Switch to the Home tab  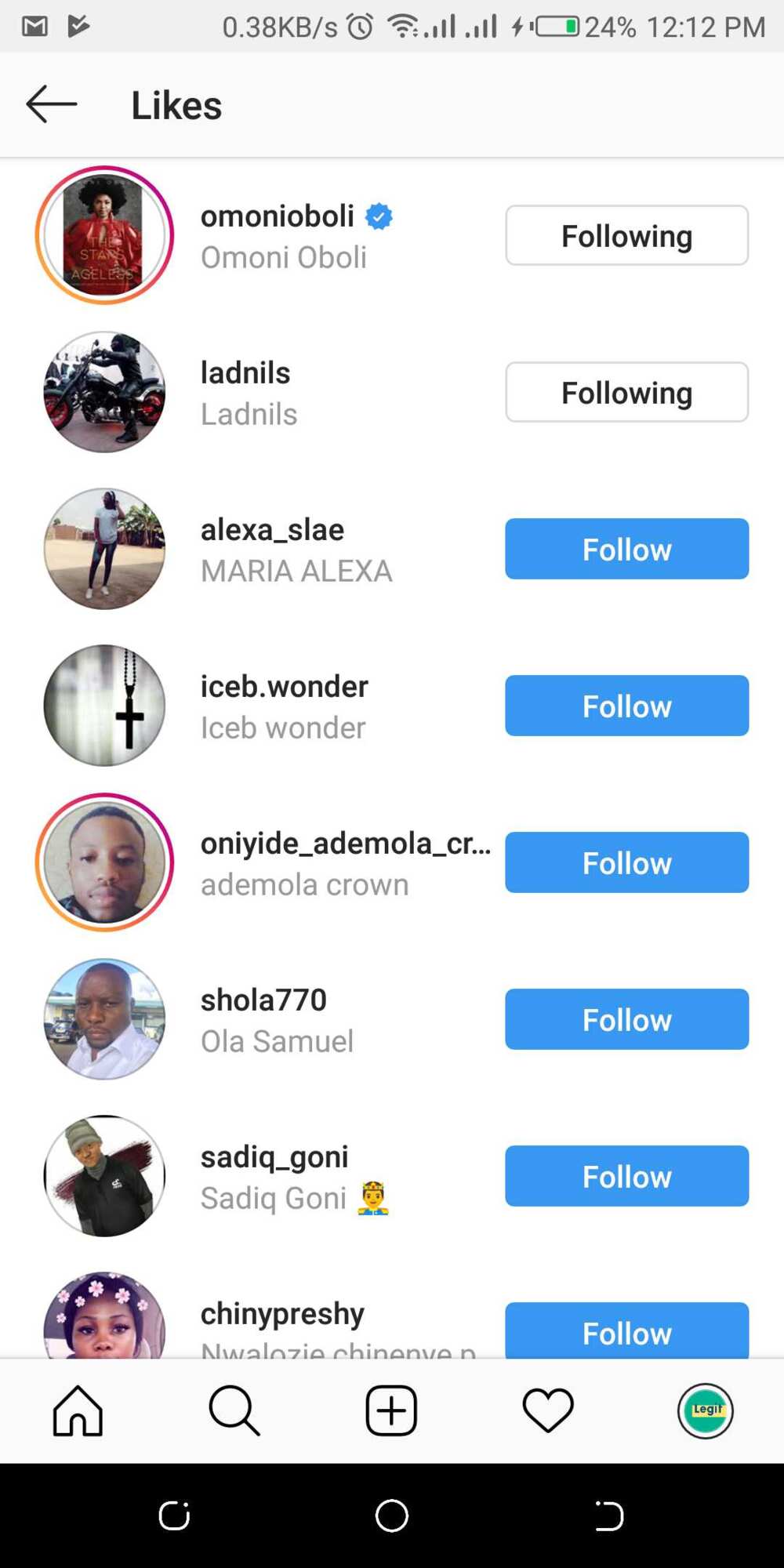click(78, 1411)
